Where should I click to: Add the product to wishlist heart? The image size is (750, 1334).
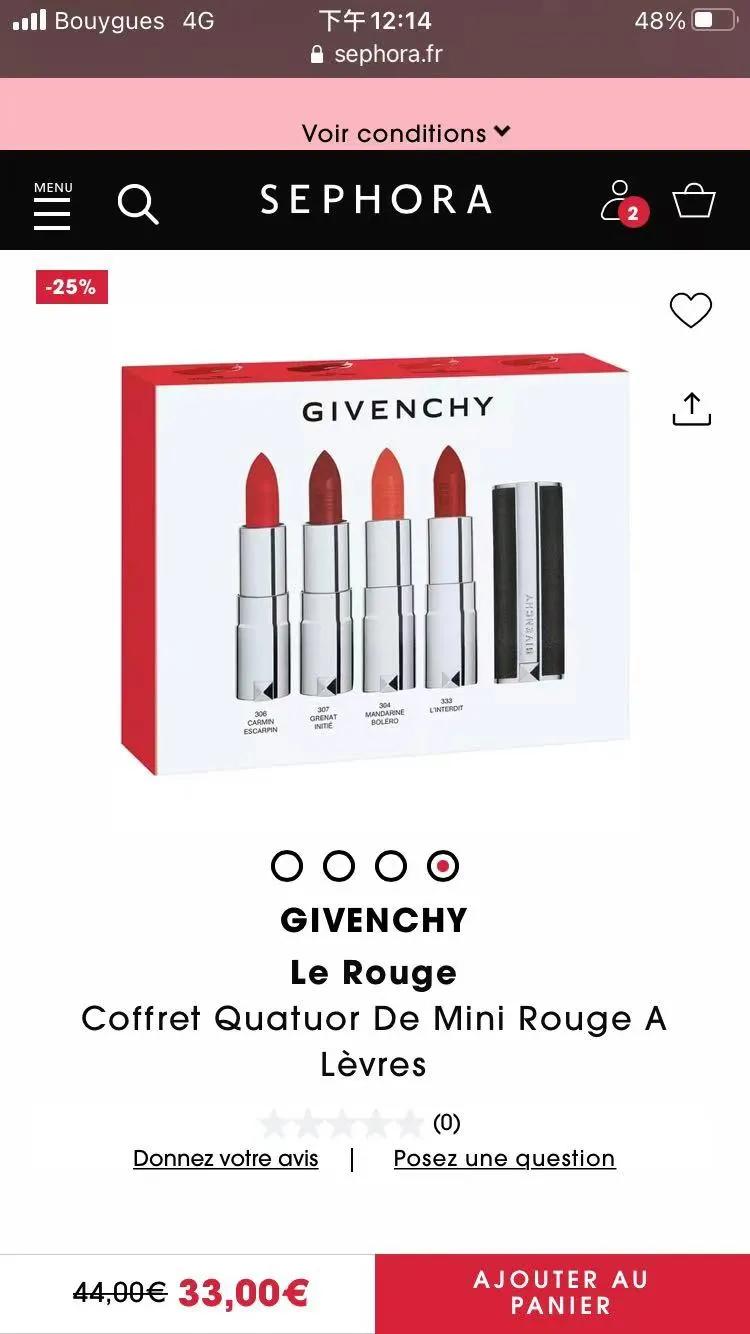690,310
